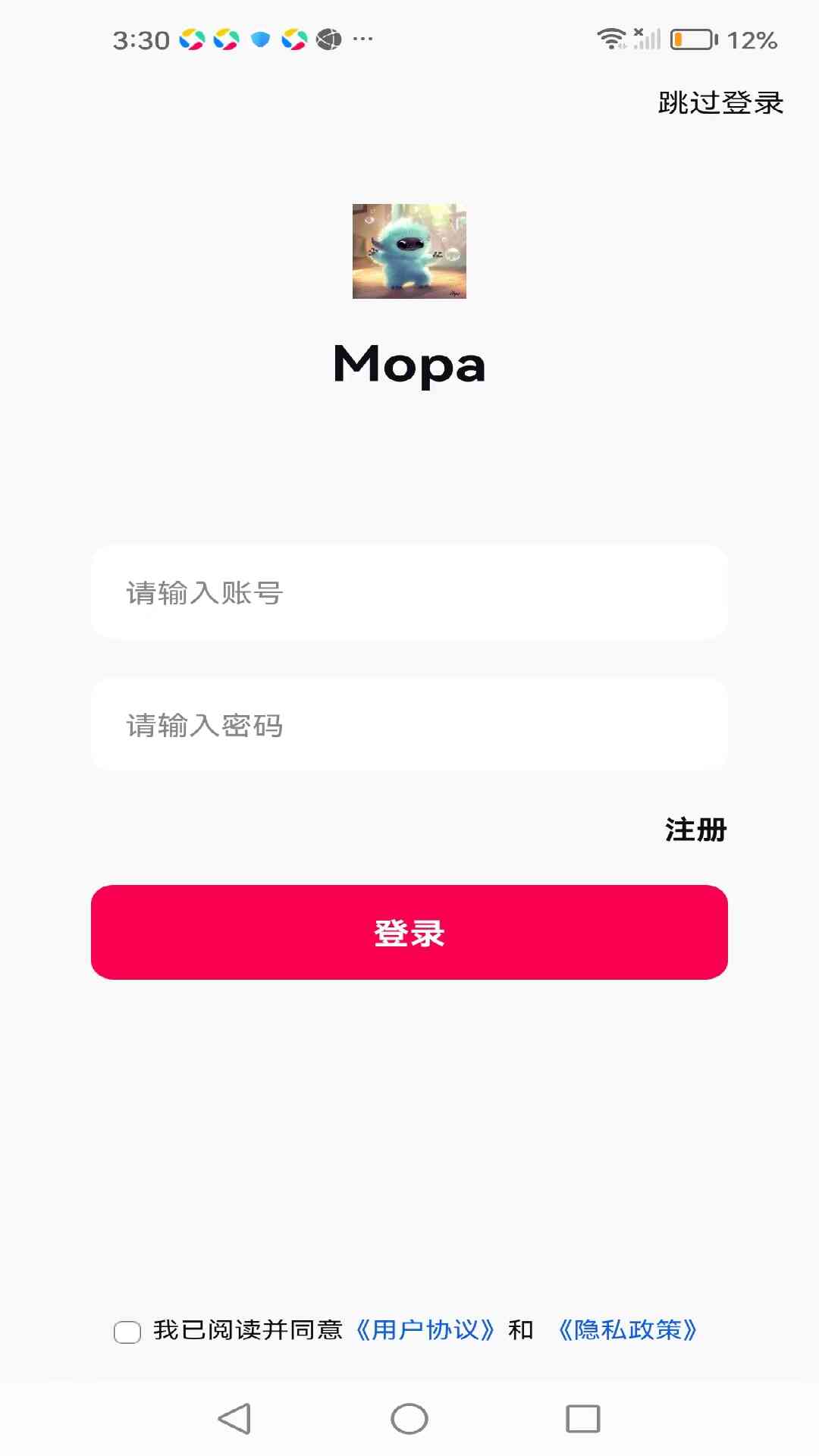Viewport: 819px width, 1456px height.
Task: Go back using system back button
Action: pos(234,1418)
